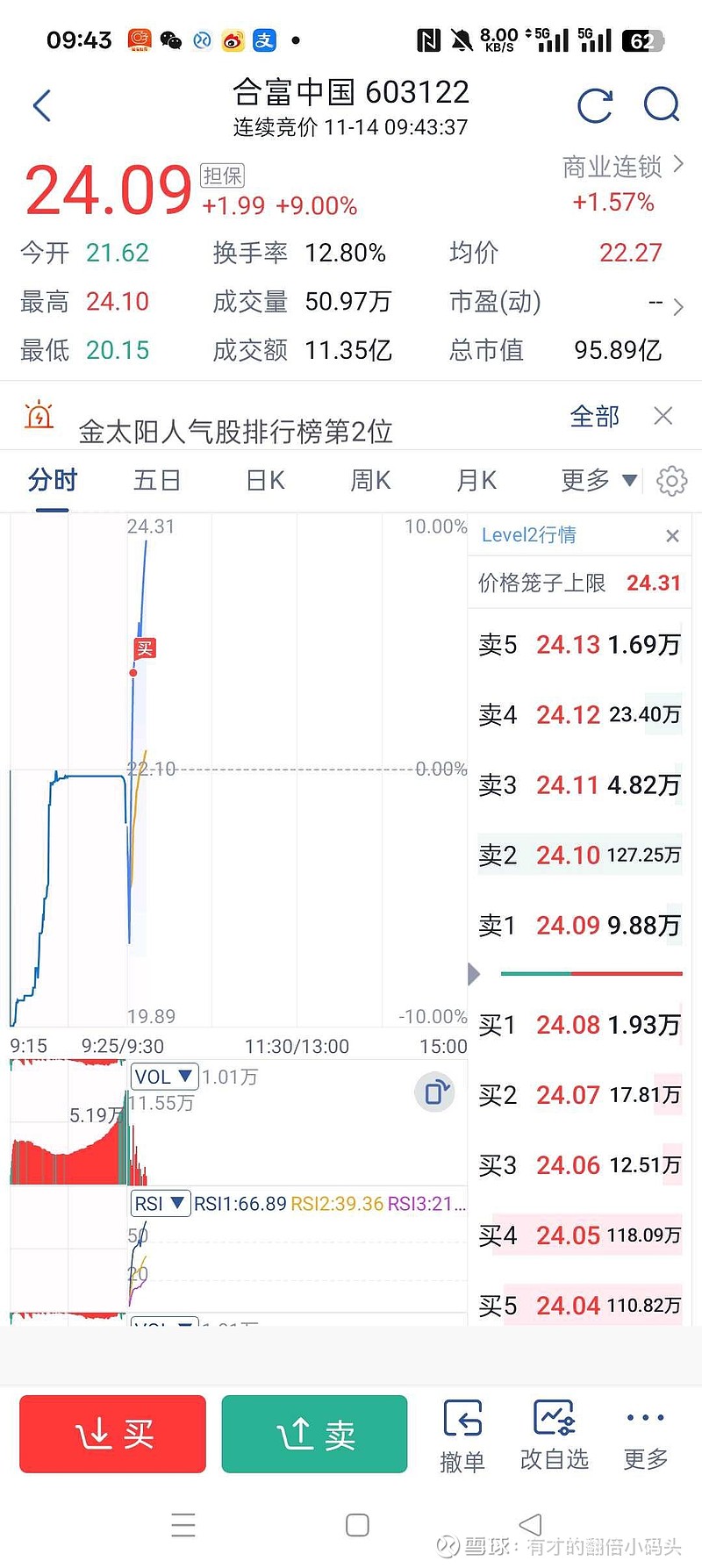The height and width of the screenshot is (1568, 702).
Task: Tap the green 卖 sell button
Action: click(313, 1433)
